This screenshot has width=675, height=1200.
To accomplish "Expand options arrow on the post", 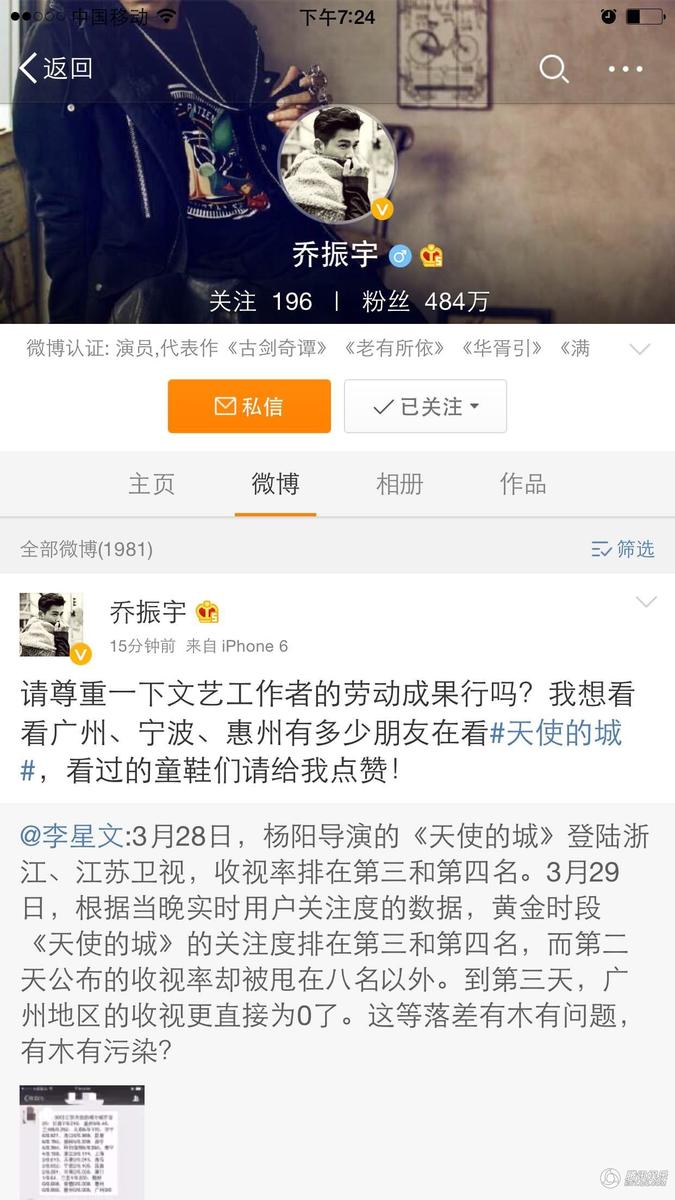I will (x=646, y=602).
